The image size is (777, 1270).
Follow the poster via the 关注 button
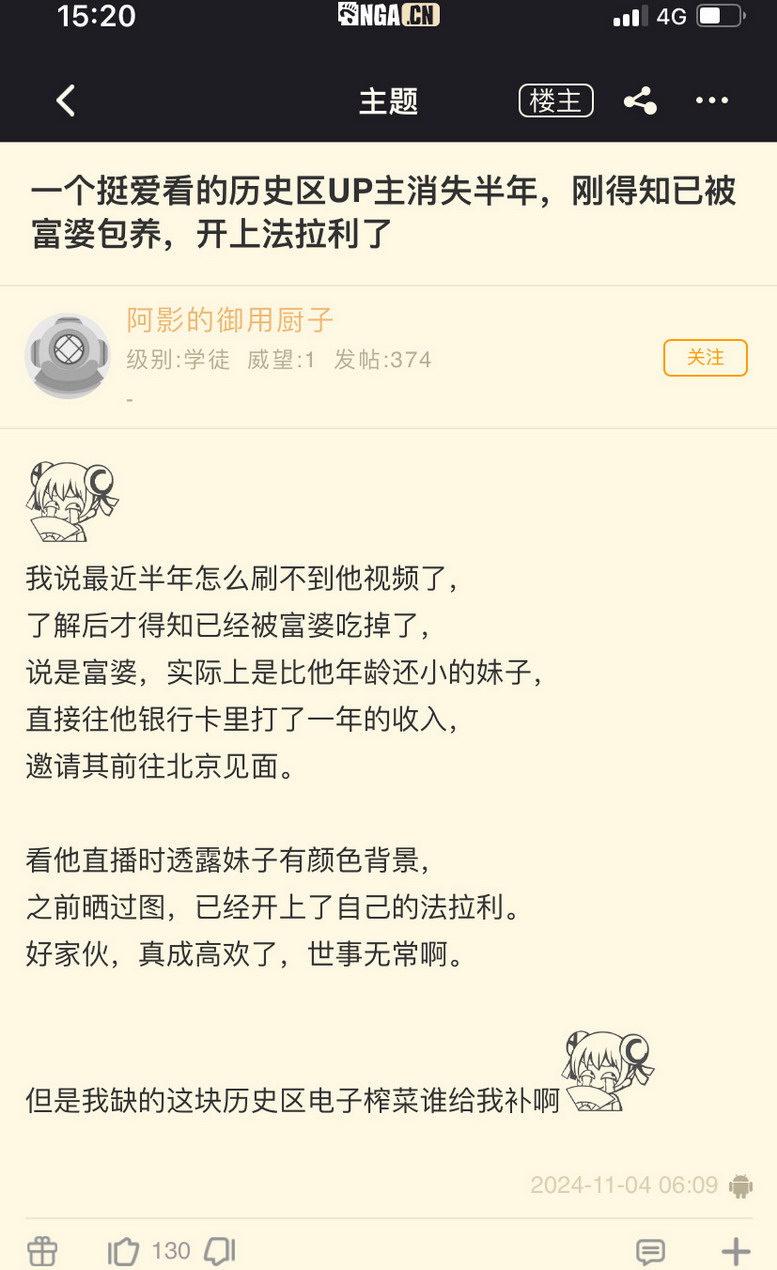tap(705, 358)
